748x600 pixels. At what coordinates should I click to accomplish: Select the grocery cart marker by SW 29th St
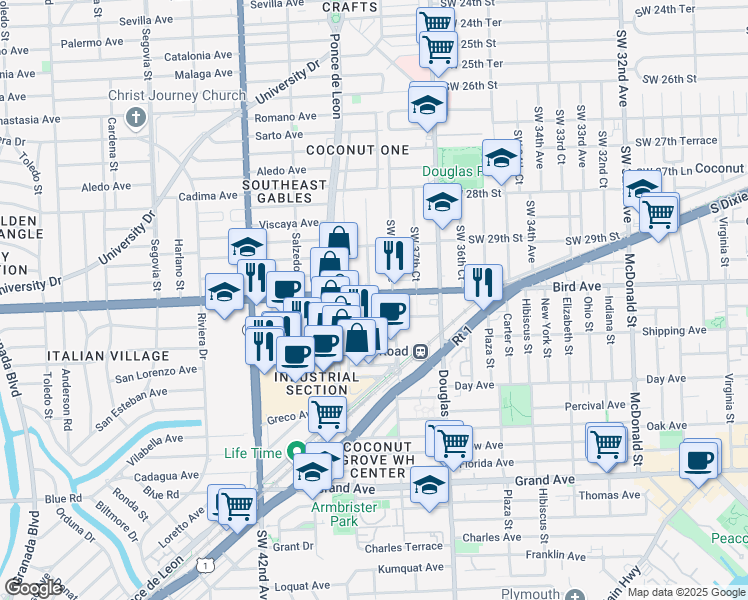[657, 212]
